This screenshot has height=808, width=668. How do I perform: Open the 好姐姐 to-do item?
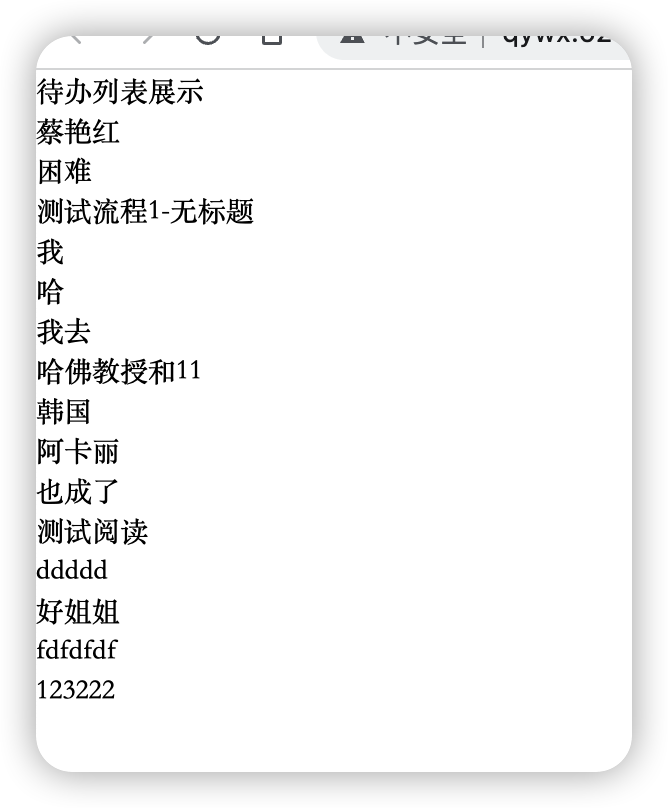(78, 611)
